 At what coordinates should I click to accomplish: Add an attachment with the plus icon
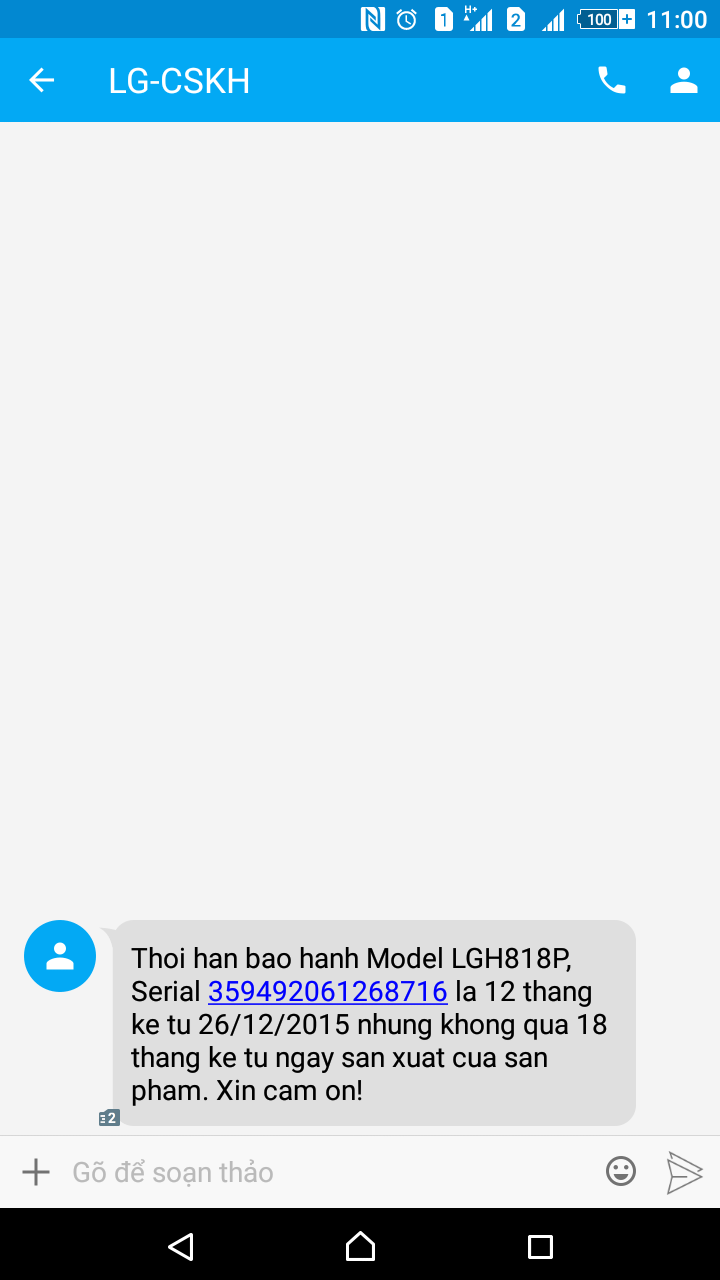click(36, 1172)
